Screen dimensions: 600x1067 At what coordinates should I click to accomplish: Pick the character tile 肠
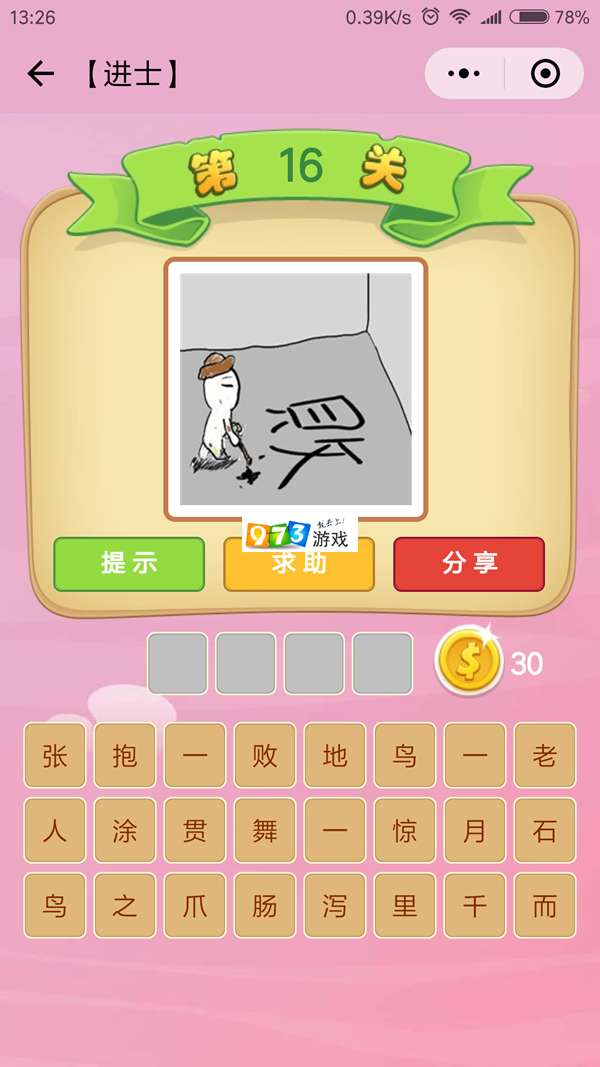click(265, 906)
